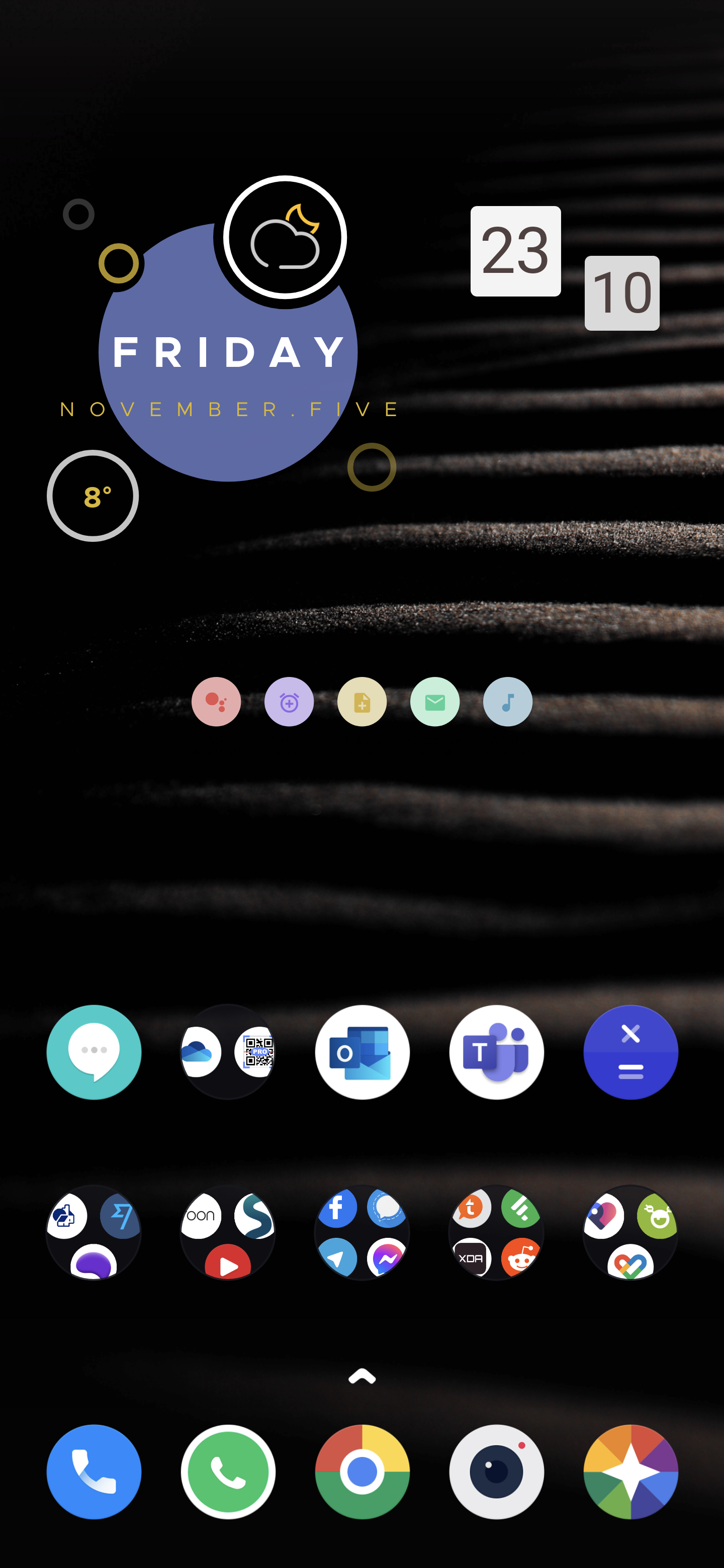Open the Google Assistant shortcut
724x1568 pixels.
(x=216, y=702)
